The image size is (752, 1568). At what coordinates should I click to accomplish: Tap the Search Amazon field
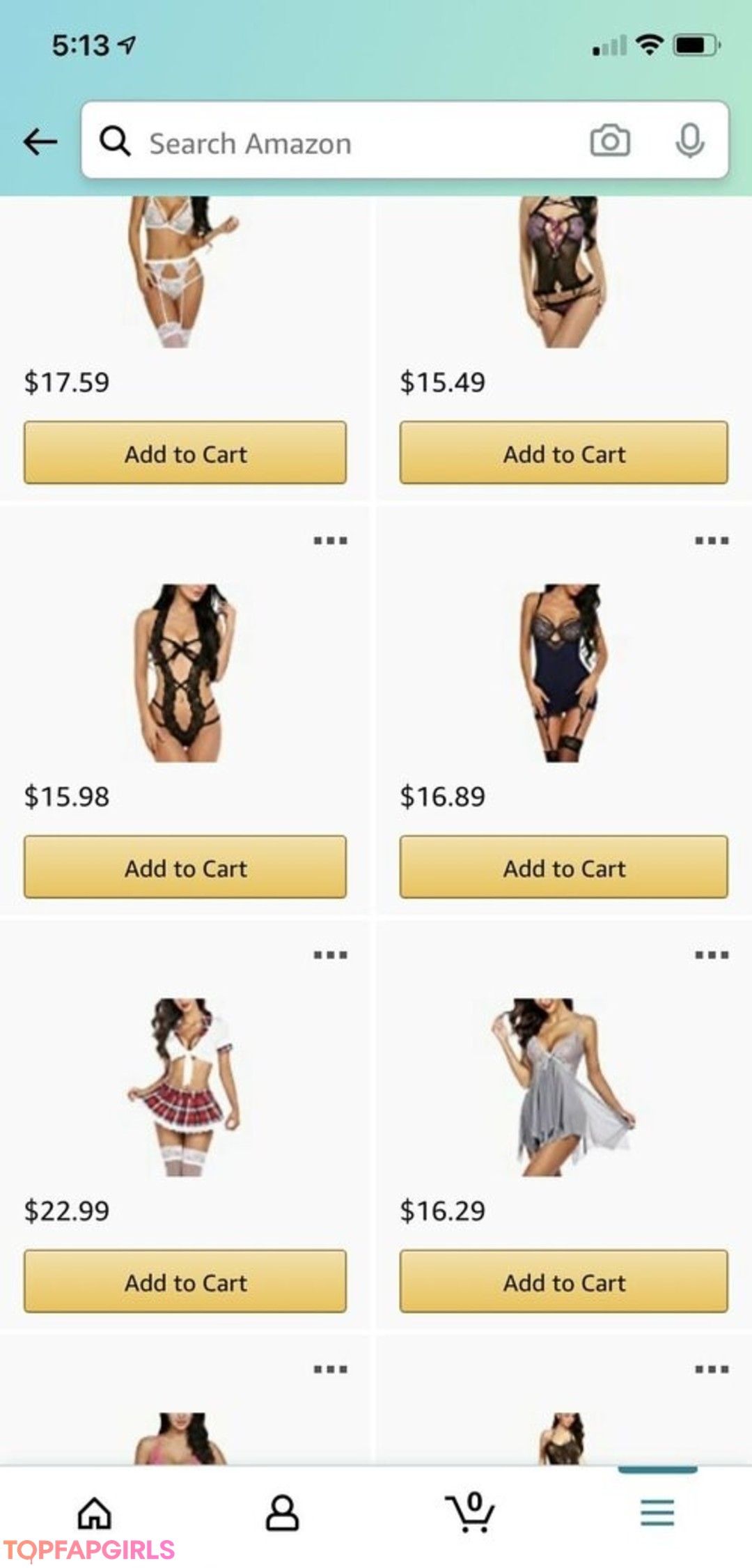pyautogui.click(x=348, y=143)
